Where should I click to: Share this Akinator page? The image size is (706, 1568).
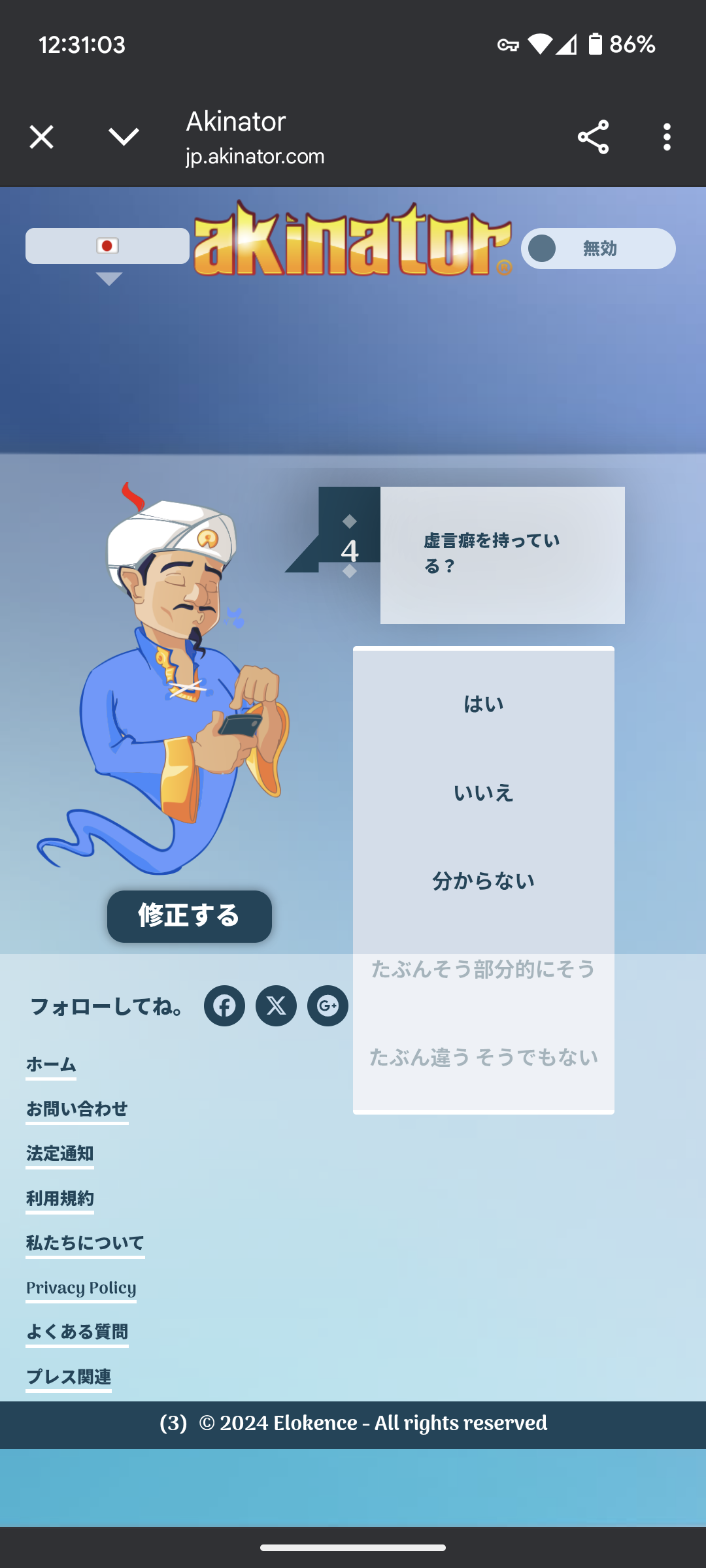[x=593, y=137]
